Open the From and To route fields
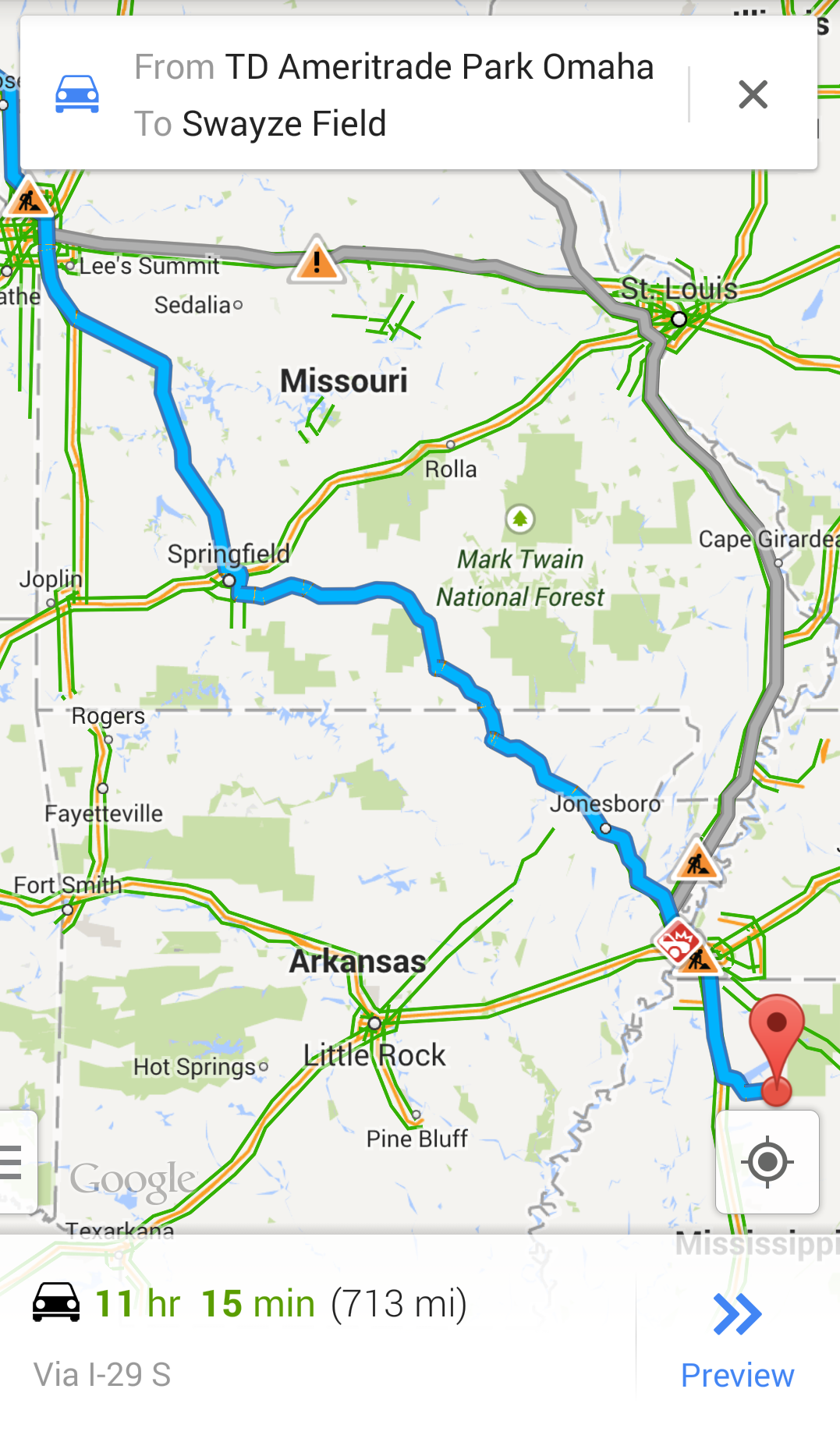This screenshot has height=1435, width=840. pyautogui.click(x=394, y=95)
